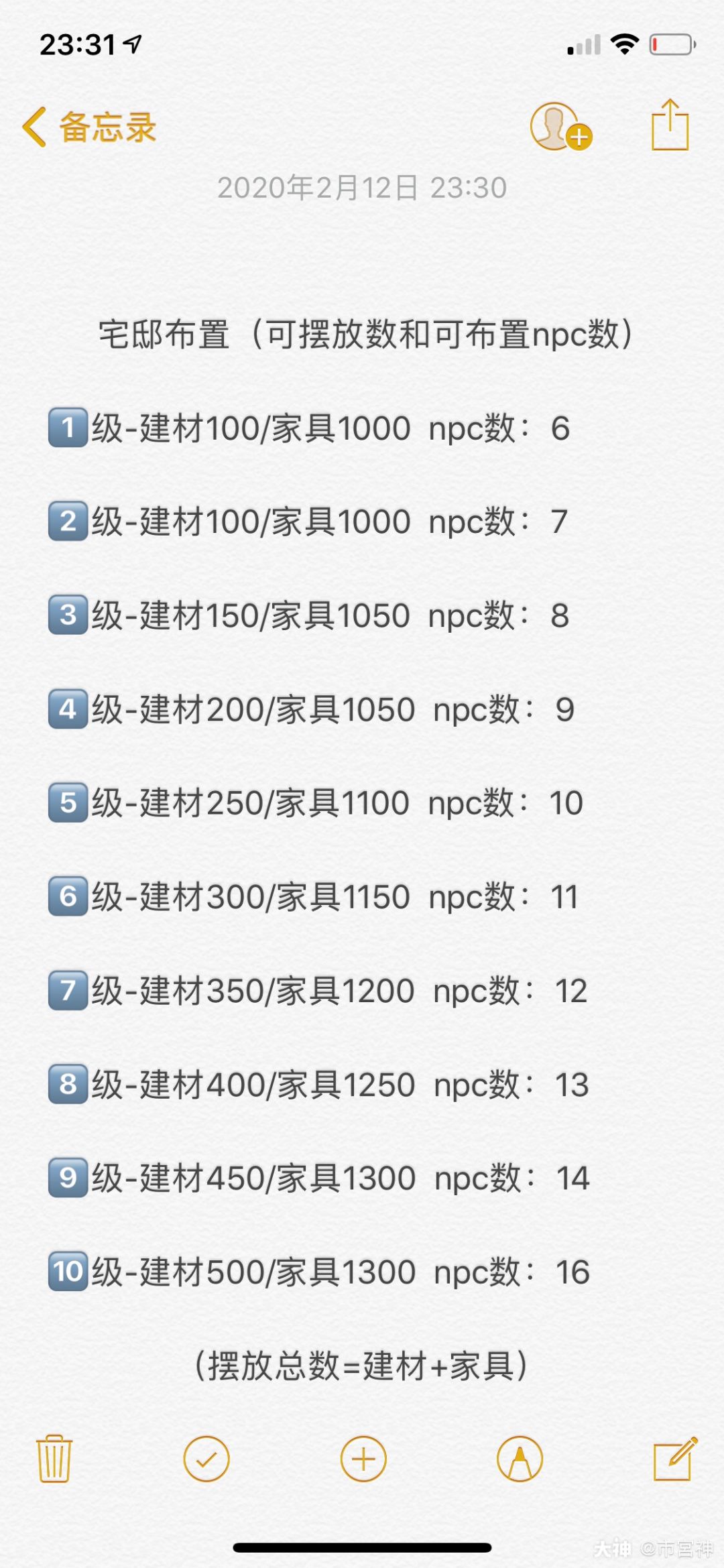This screenshot has width=724, height=1568.
Task: Open the share sheet for this note
Action: (670, 125)
